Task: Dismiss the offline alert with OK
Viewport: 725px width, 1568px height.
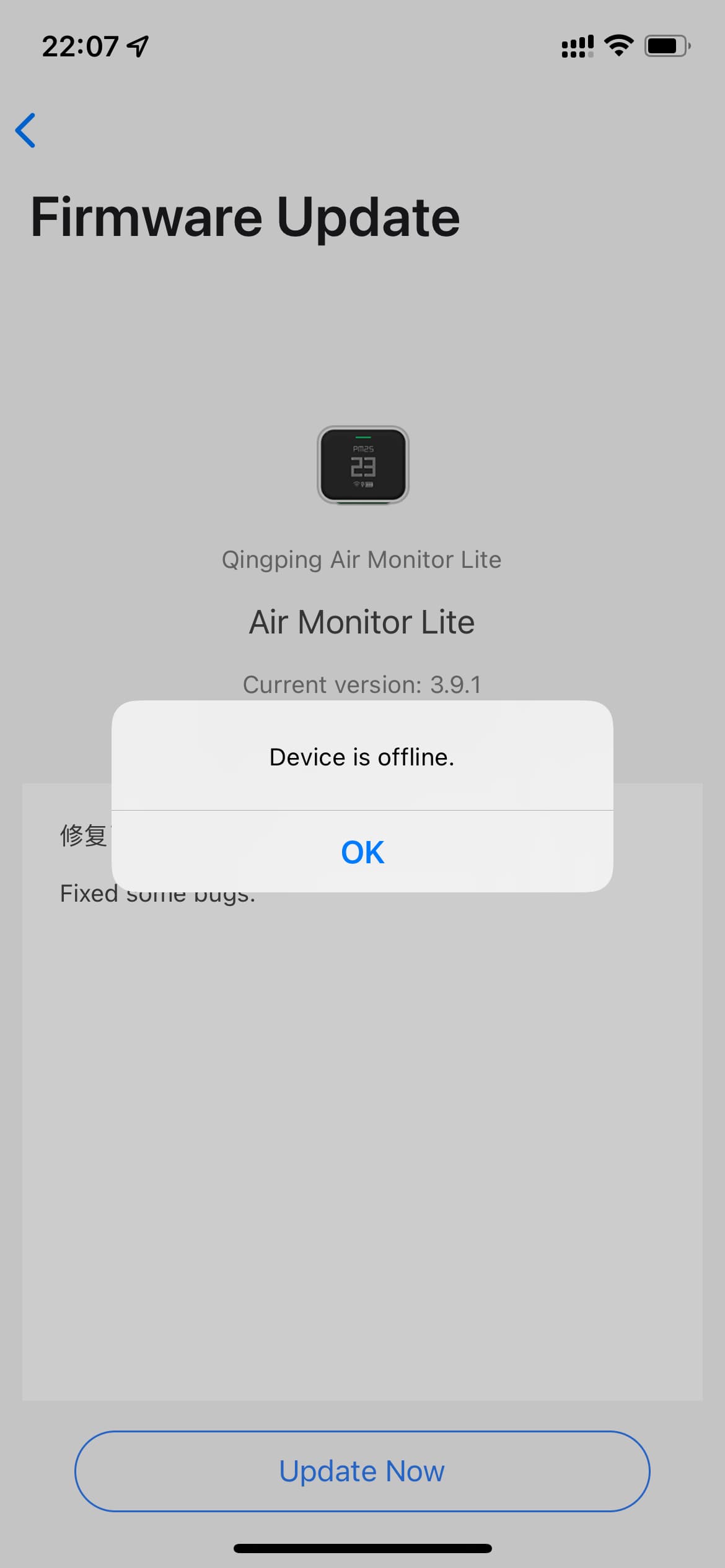Action: coord(362,852)
